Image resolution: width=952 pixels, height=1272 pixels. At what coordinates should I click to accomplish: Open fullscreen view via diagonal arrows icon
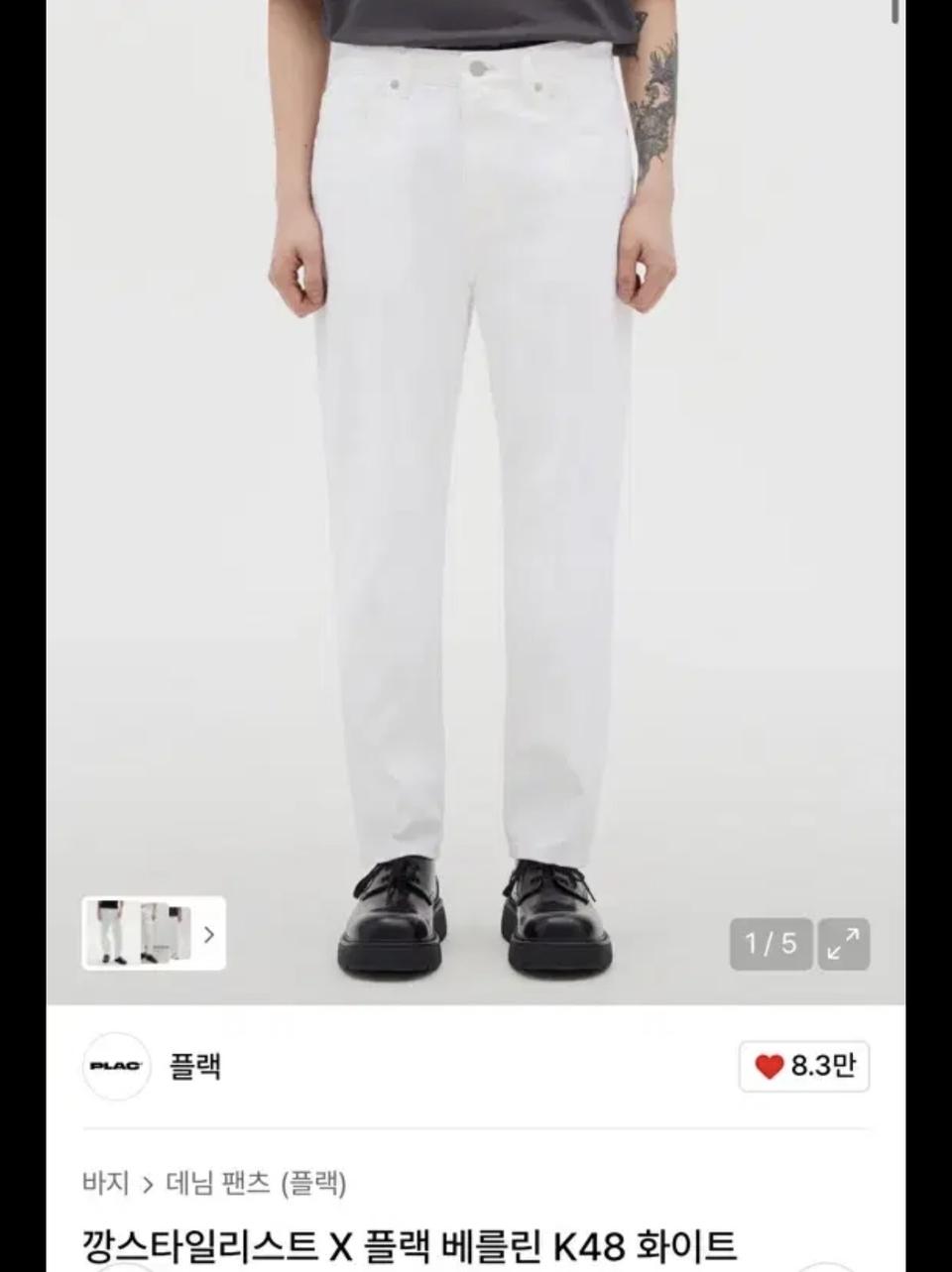[x=844, y=942]
